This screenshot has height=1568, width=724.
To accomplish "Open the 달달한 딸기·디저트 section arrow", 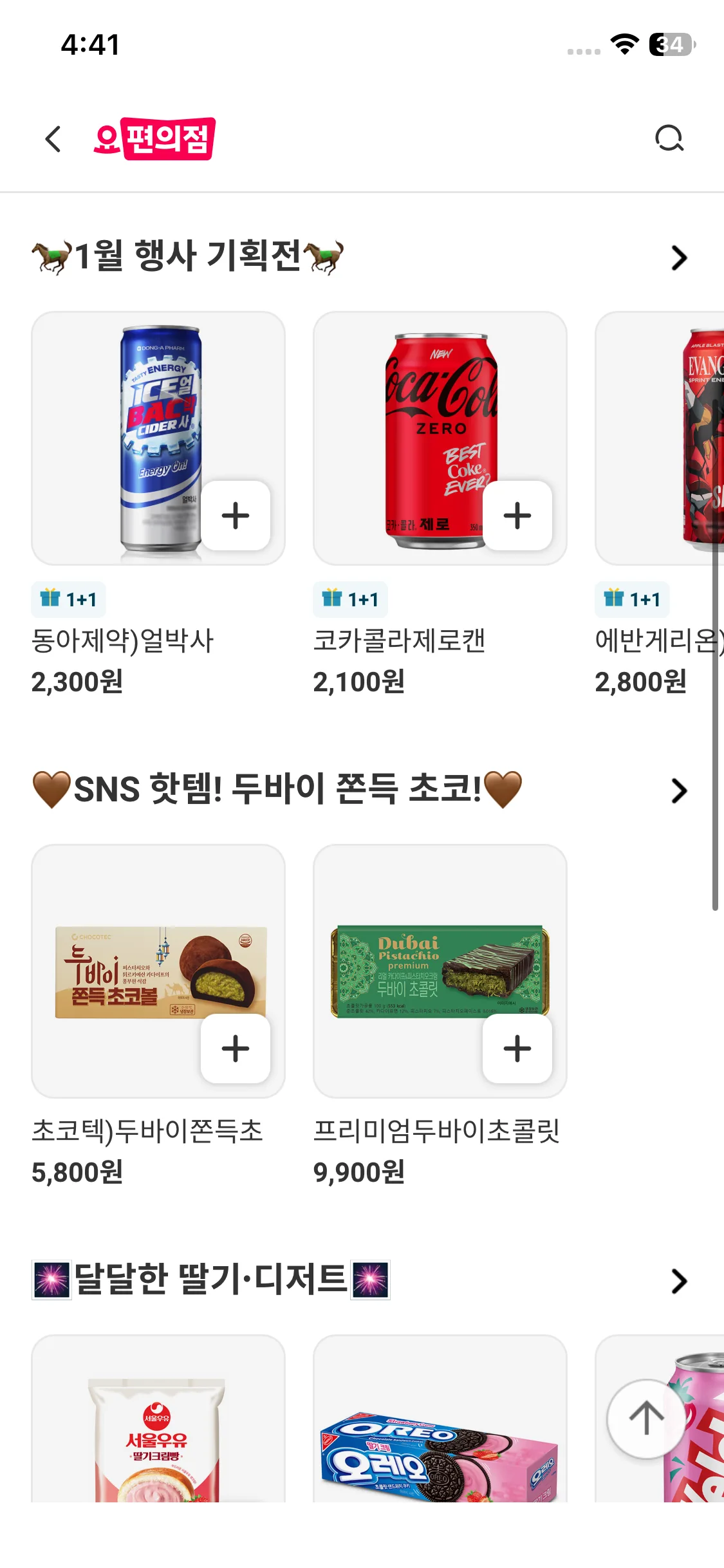I will [679, 1281].
